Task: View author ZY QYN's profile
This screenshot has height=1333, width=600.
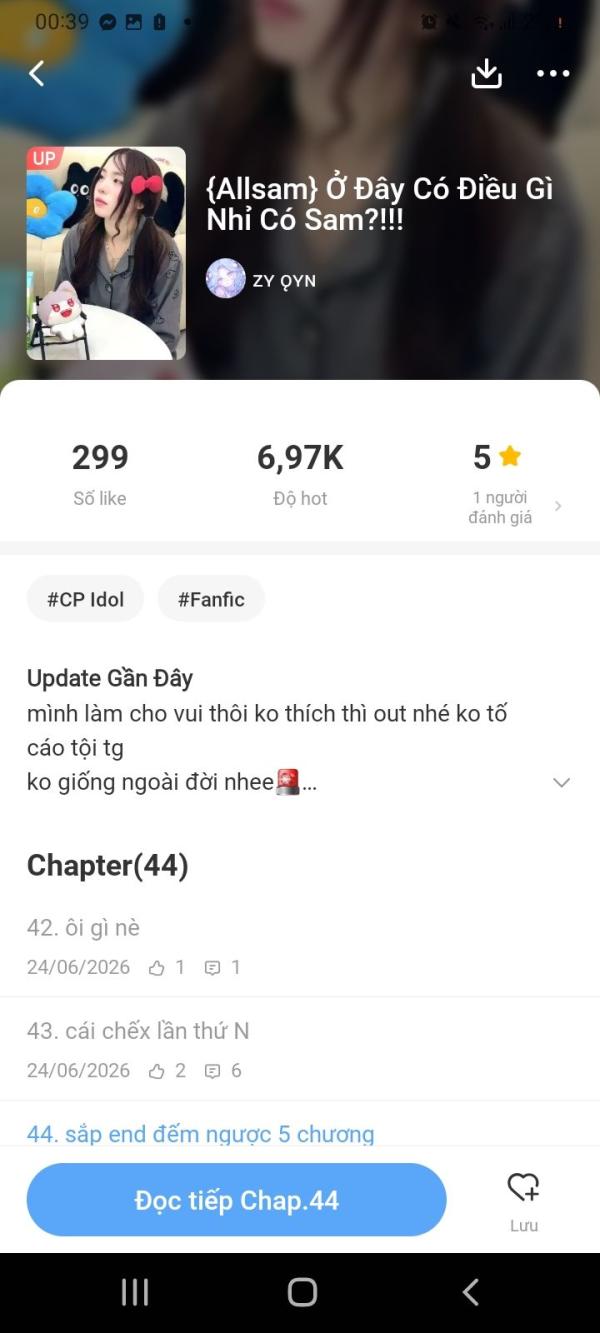Action: tap(261, 279)
